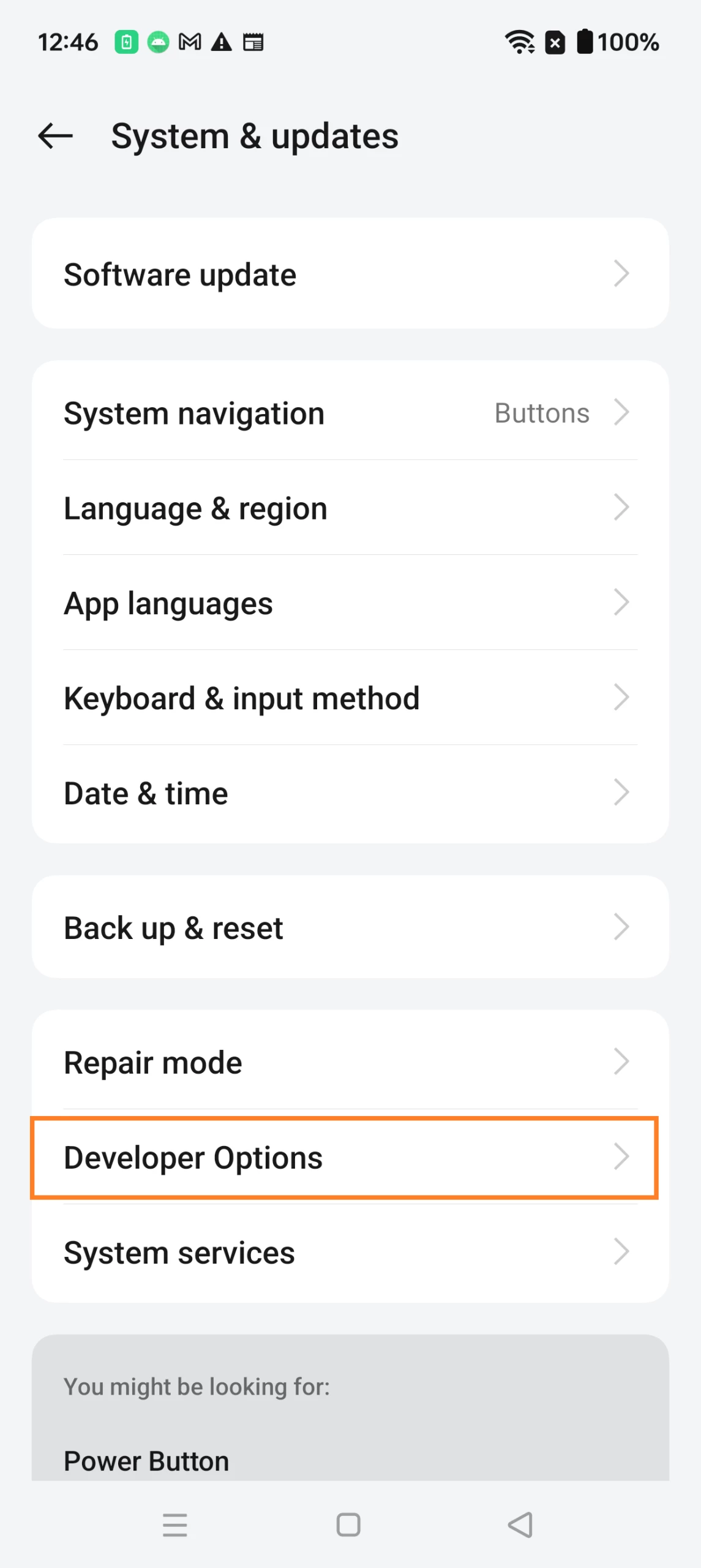Open Keyboard & input method
701x1568 pixels.
pos(350,698)
